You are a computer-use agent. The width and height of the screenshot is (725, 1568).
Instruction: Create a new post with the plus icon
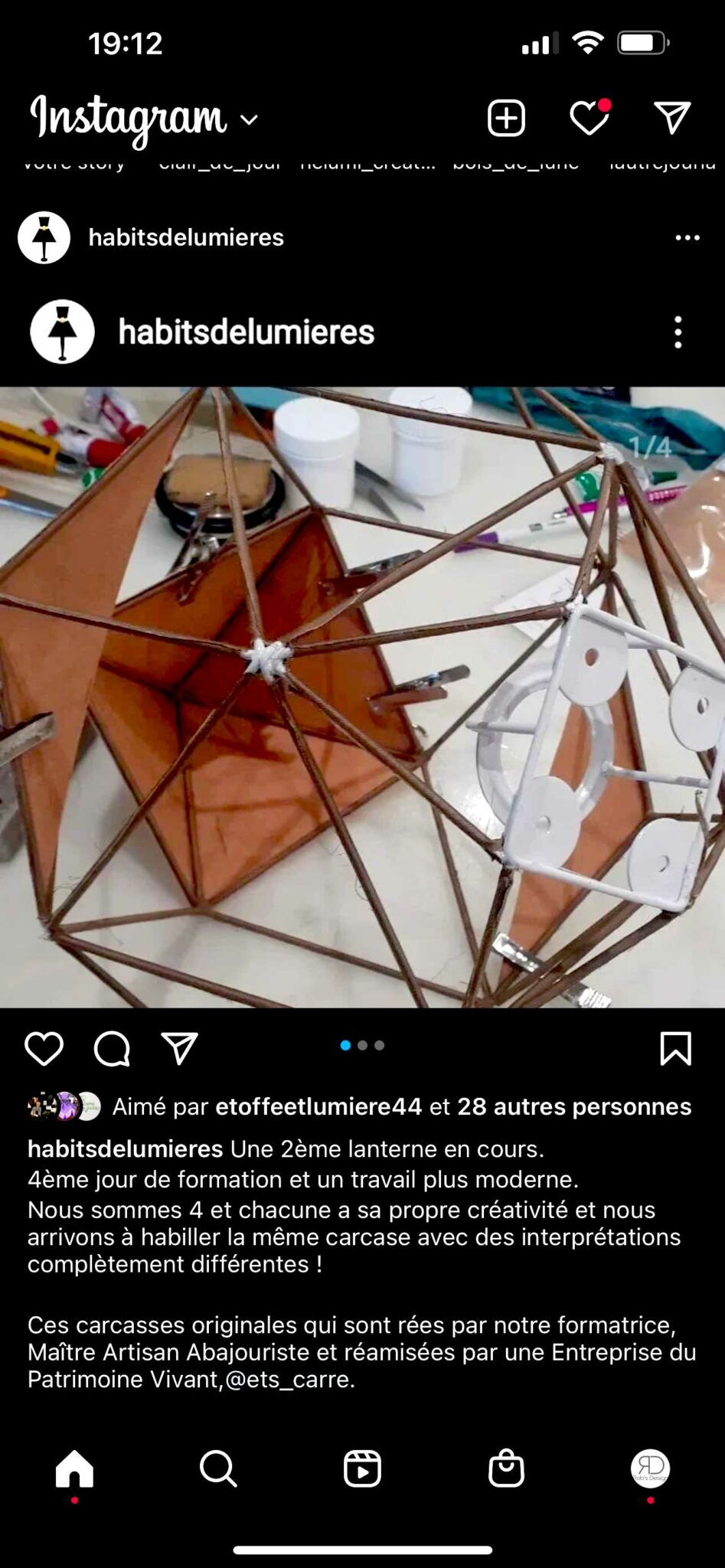[x=506, y=119]
